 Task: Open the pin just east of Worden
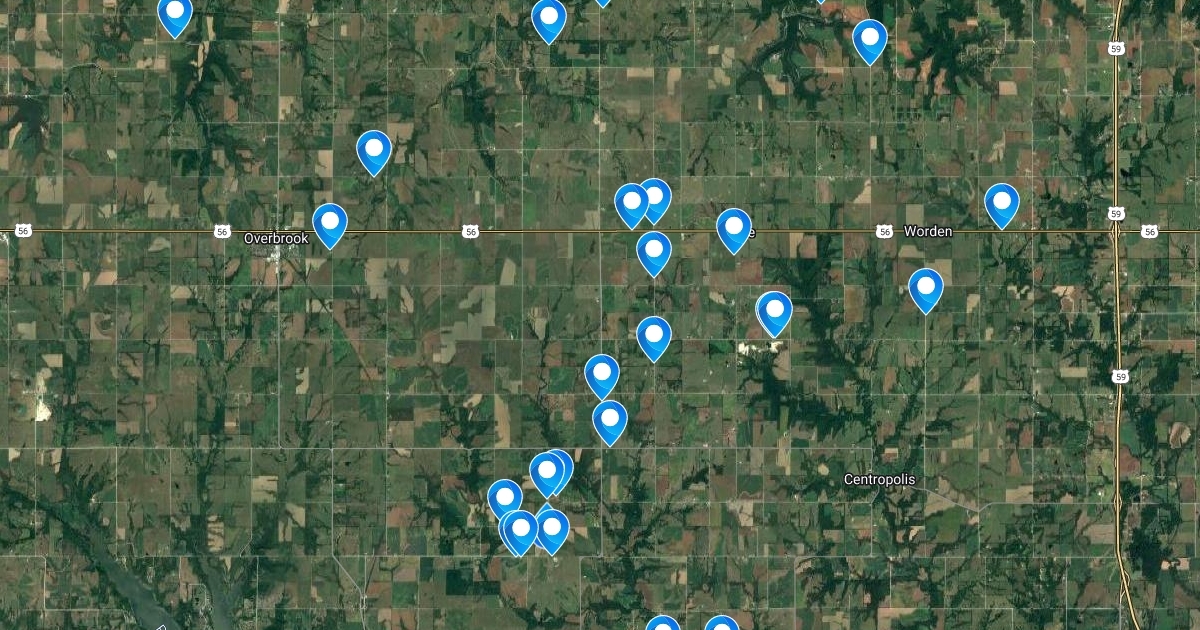(1001, 202)
